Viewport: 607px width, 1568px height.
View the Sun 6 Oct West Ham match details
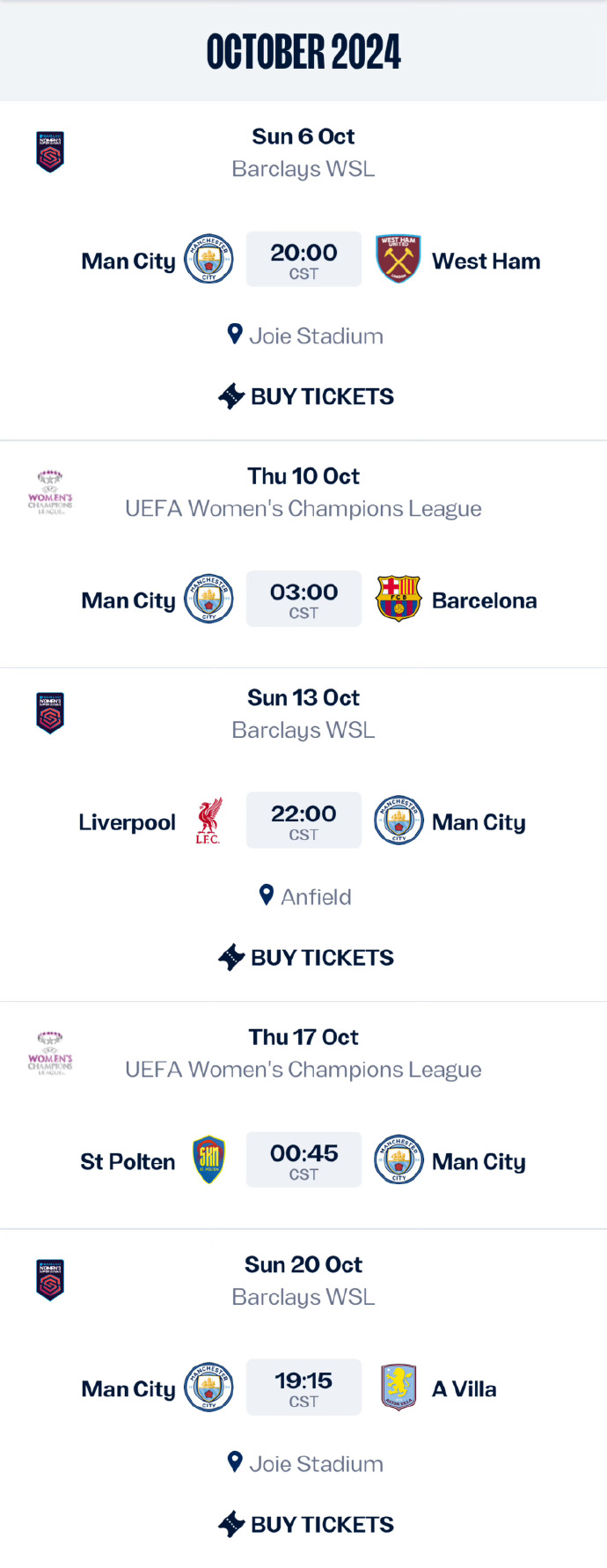[303, 260]
